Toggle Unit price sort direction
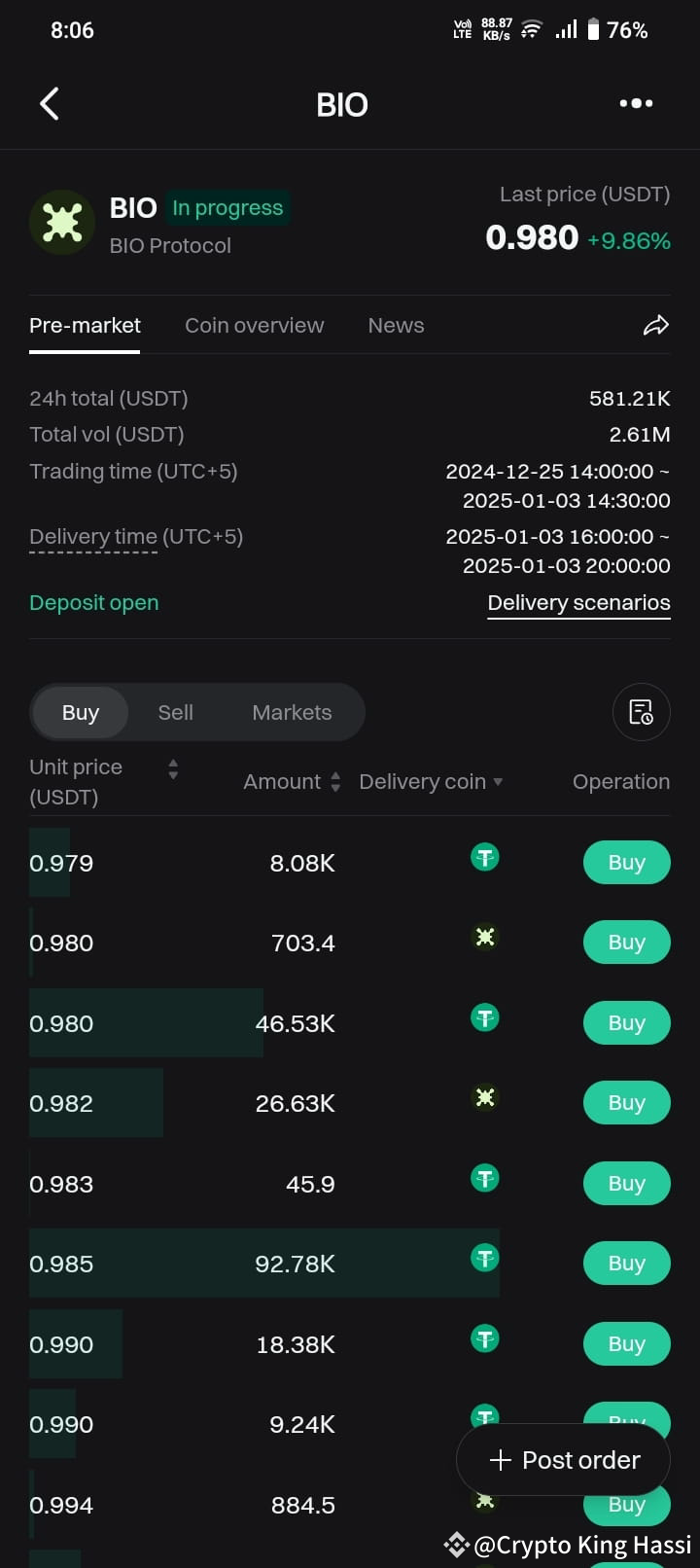Image resolution: width=700 pixels, height=1568 pixels. coord(172,769)
